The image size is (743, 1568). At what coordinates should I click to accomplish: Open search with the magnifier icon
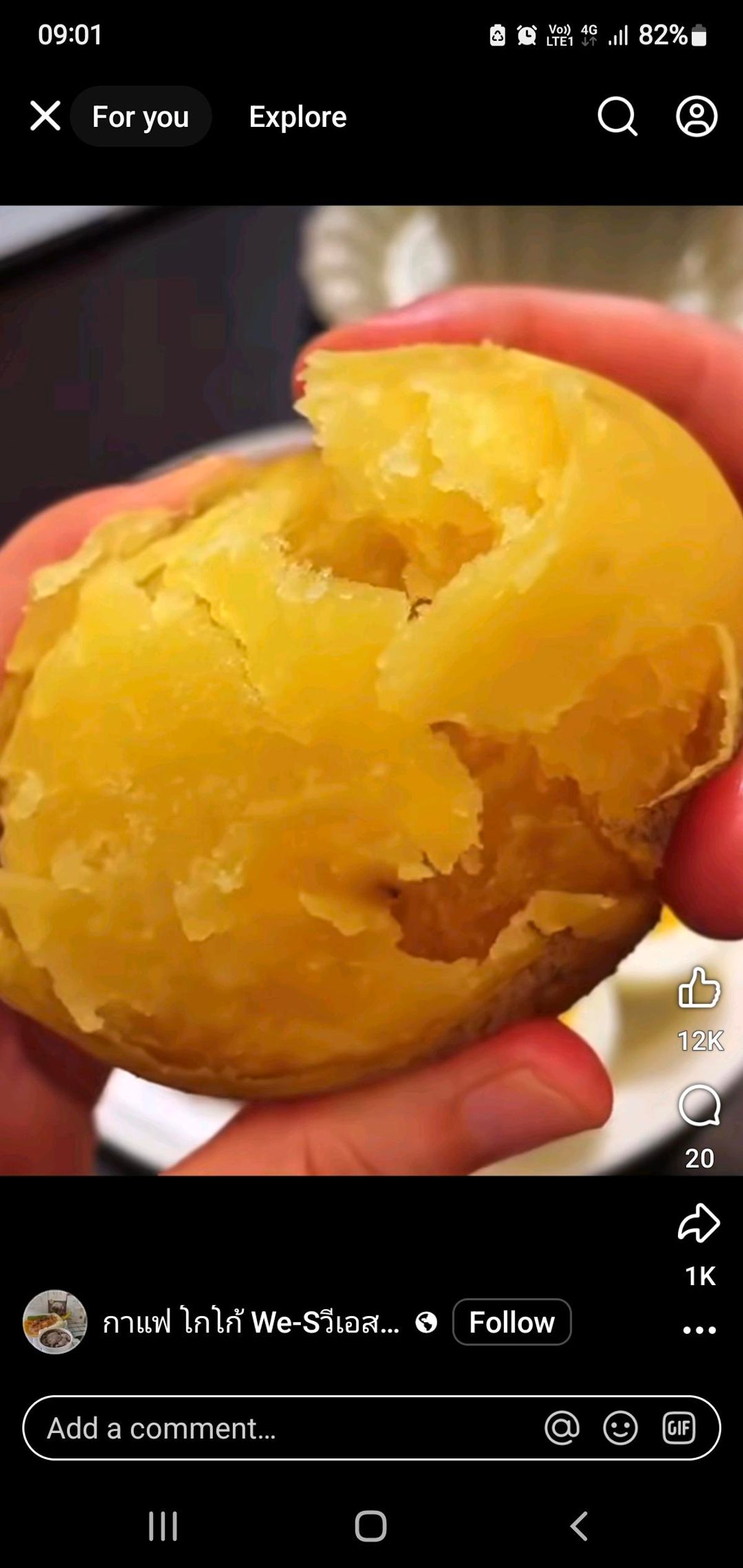click(617, 116)
